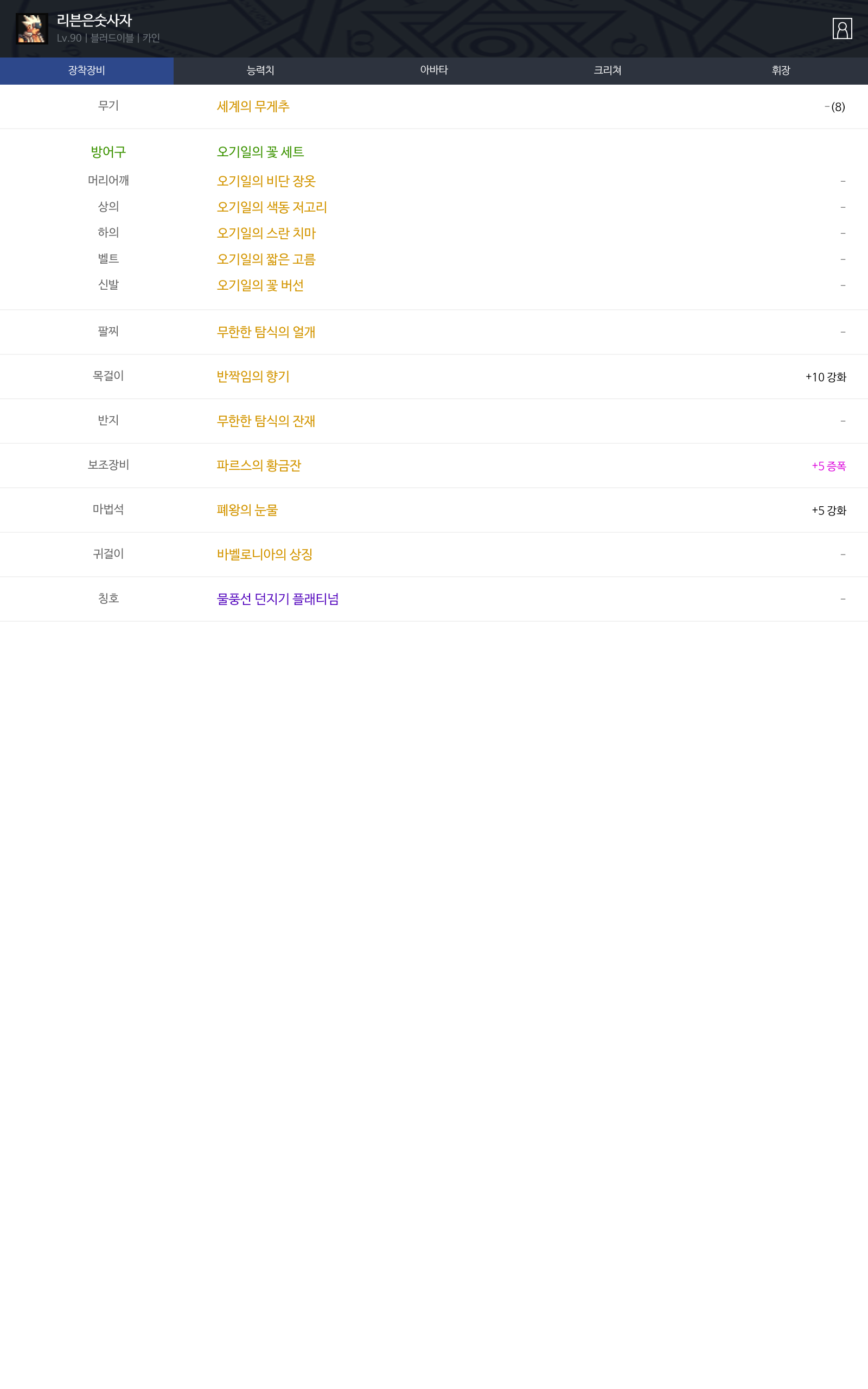Switch to the 능력치 tab
868x1389 pixels.
[x=260, y=71]
